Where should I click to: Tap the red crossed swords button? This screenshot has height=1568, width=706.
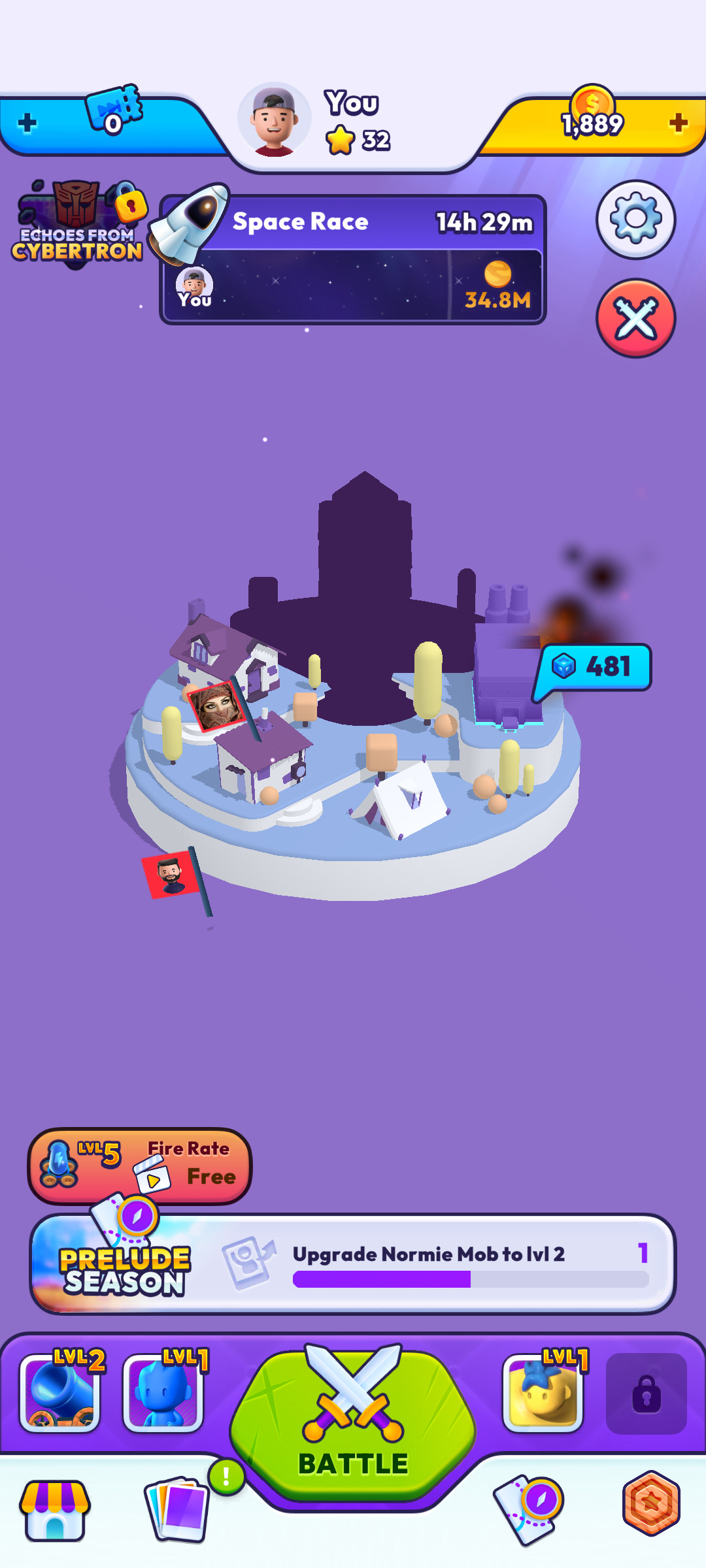click(635, 319)
